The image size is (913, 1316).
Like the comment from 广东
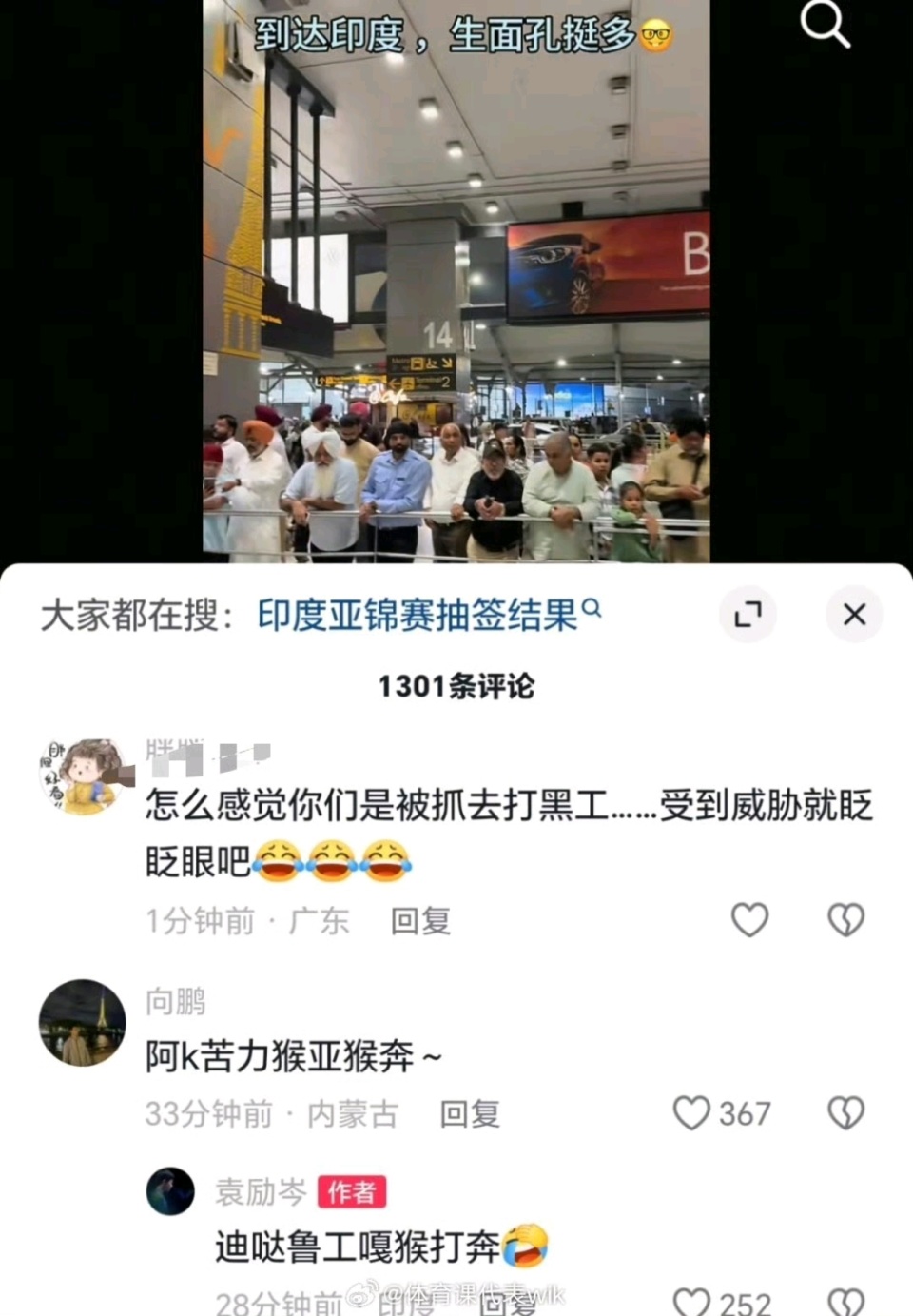[x=749, y=919]
